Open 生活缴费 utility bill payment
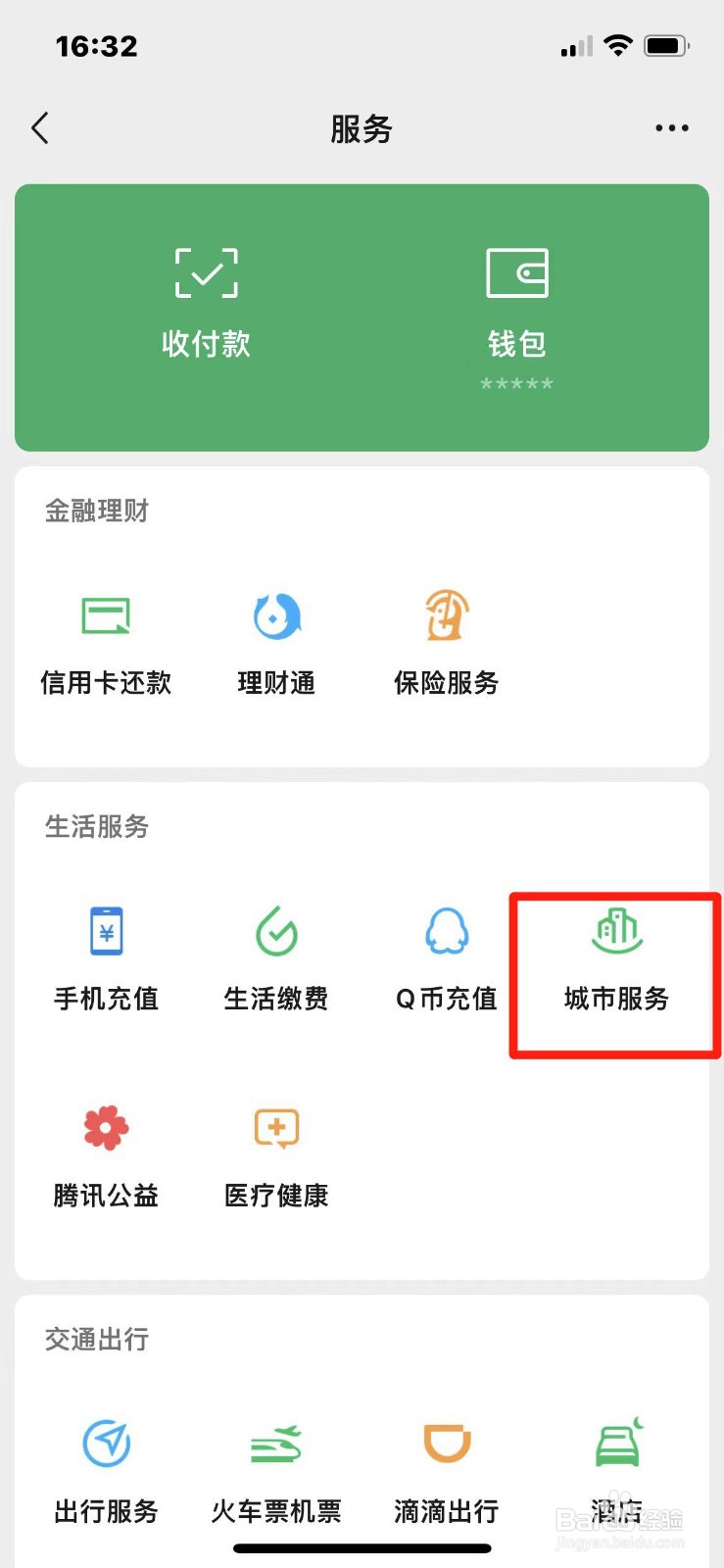Screen dimensions: 724x1568 coord(275,958)
